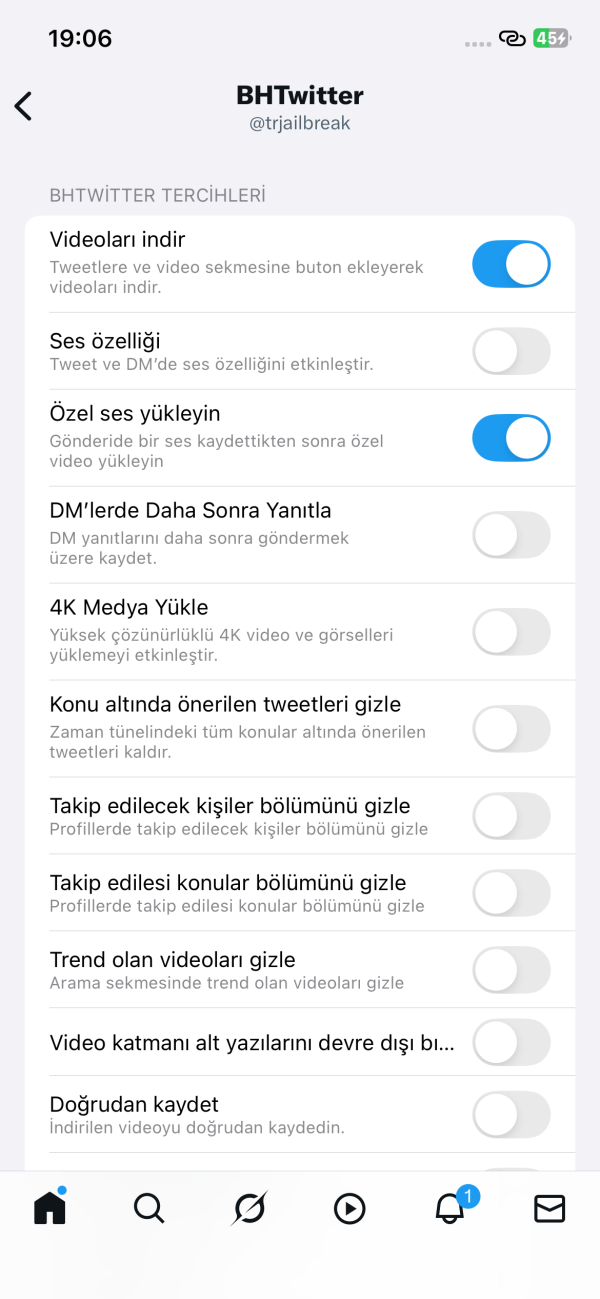The height and width of the screenshot is (1299, 600).
Task: Turn off the Videoları indir switch
Action: click(511, 264)
